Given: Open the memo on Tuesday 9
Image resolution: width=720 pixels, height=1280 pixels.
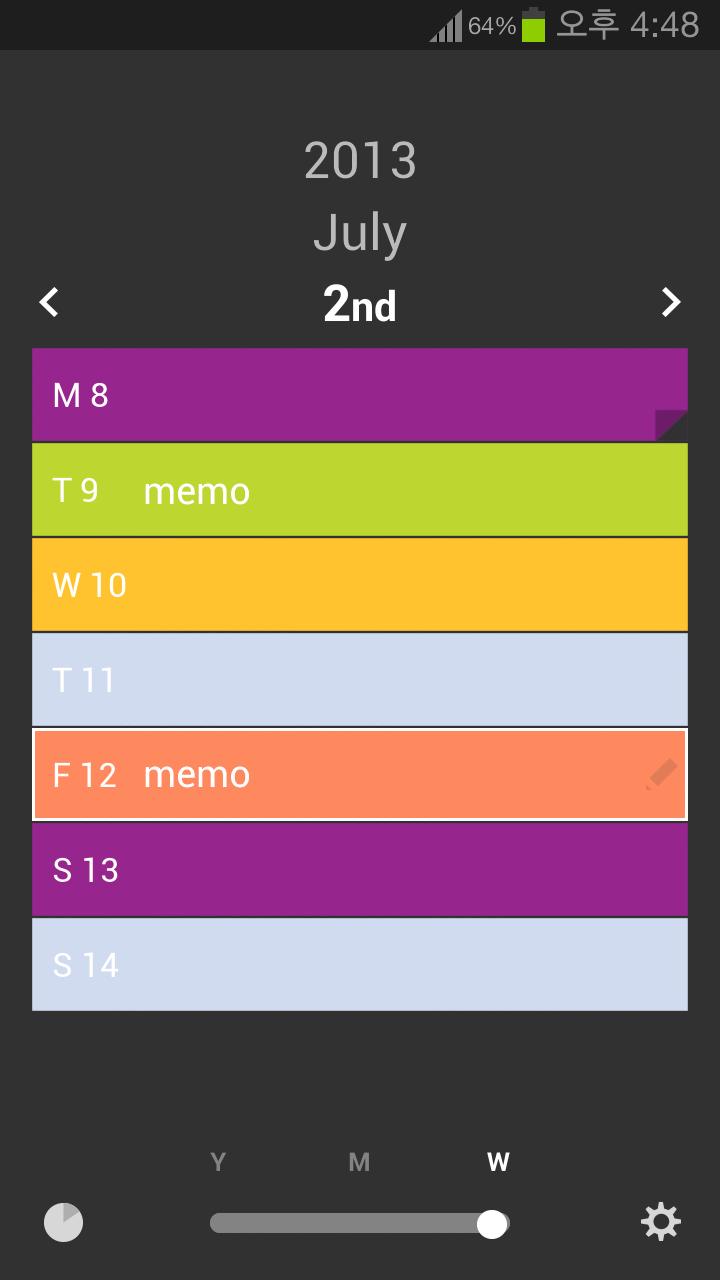Looking at the screenshot, I should click(196, 490).
